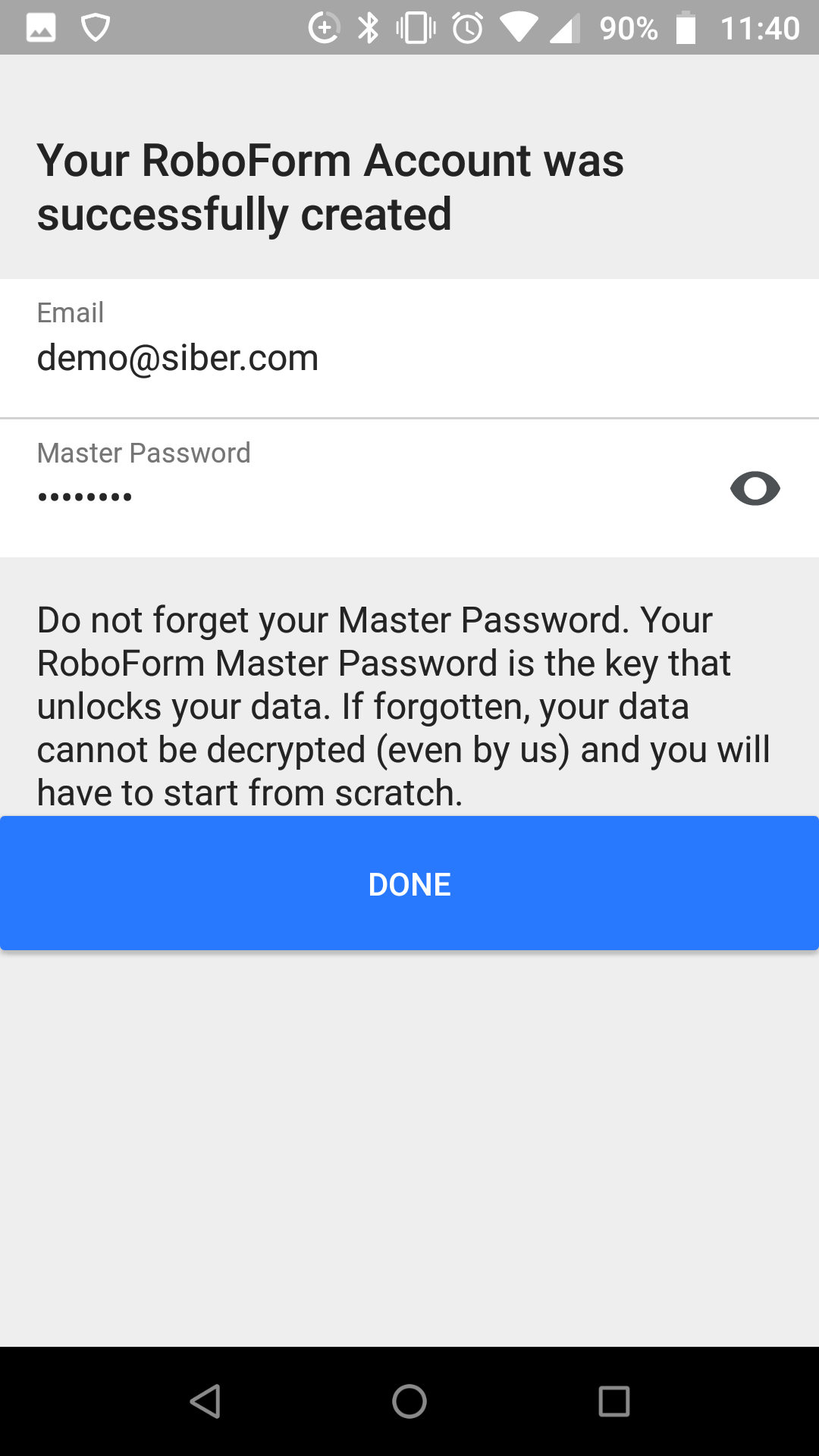Select the Master Password field label
The height and width of the screenshot is (1456, 819).
(x=144, y=453)
